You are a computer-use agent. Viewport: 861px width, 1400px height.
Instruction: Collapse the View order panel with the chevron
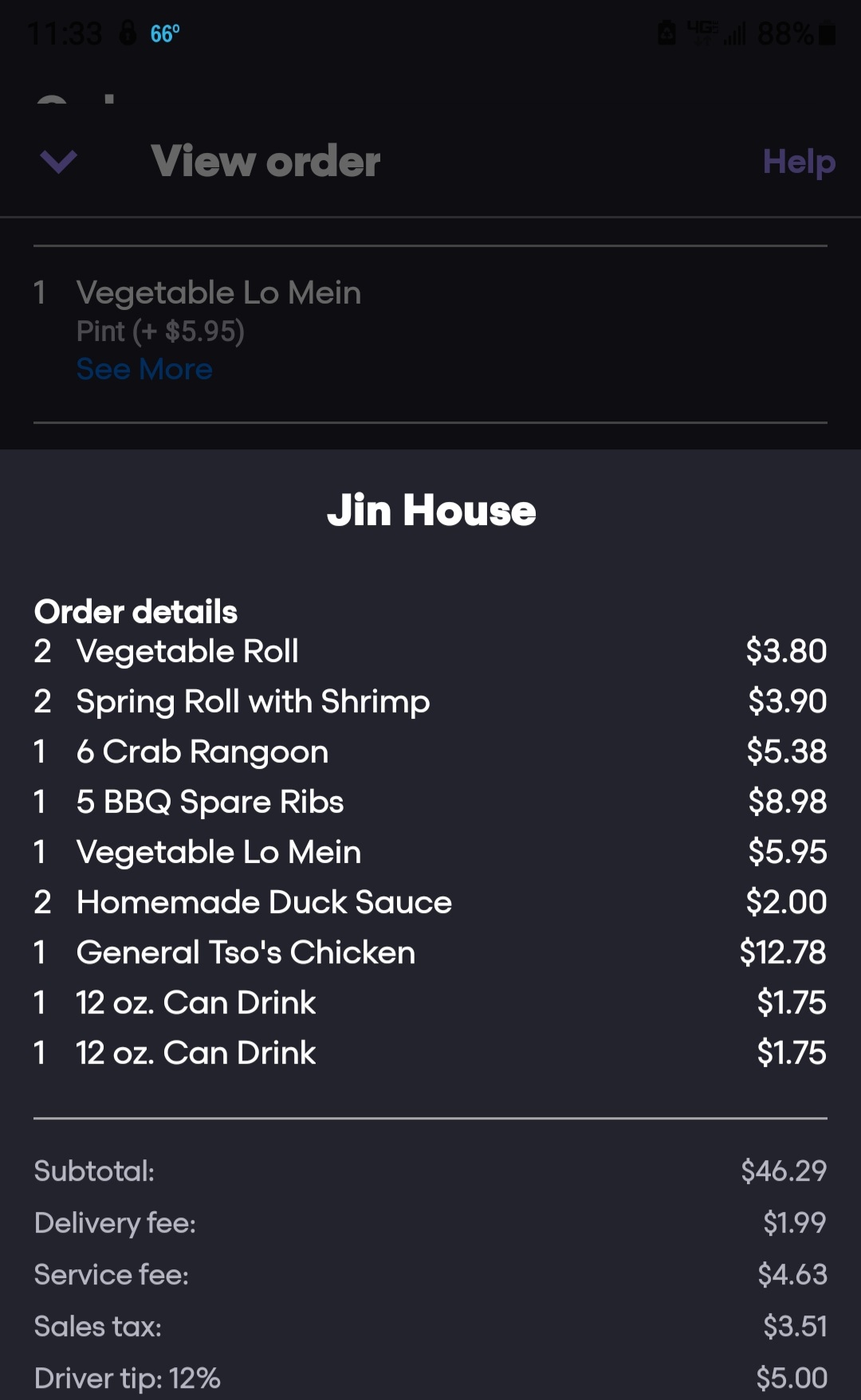58,162
